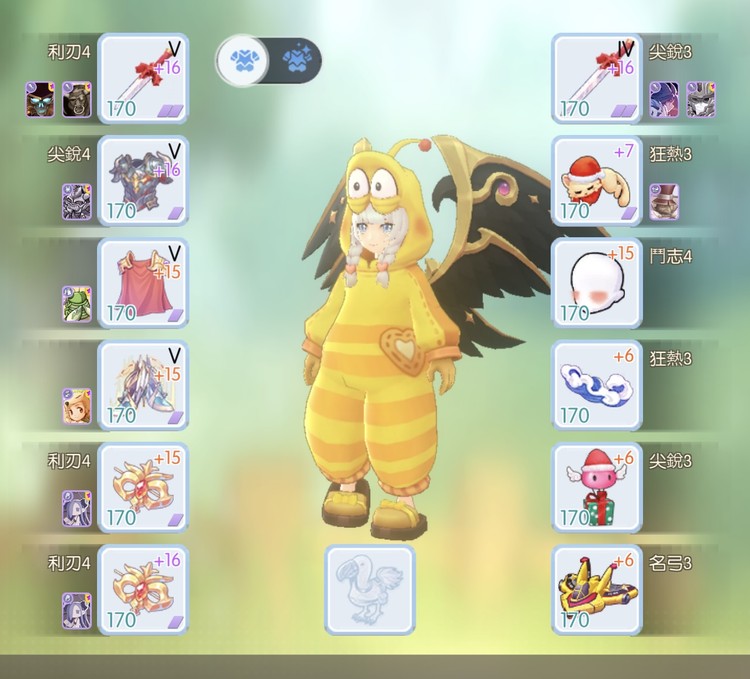The height and width of the screenshot is (679, 750).
Task: Open the +15 gold accessory slot
Action: 143,487
